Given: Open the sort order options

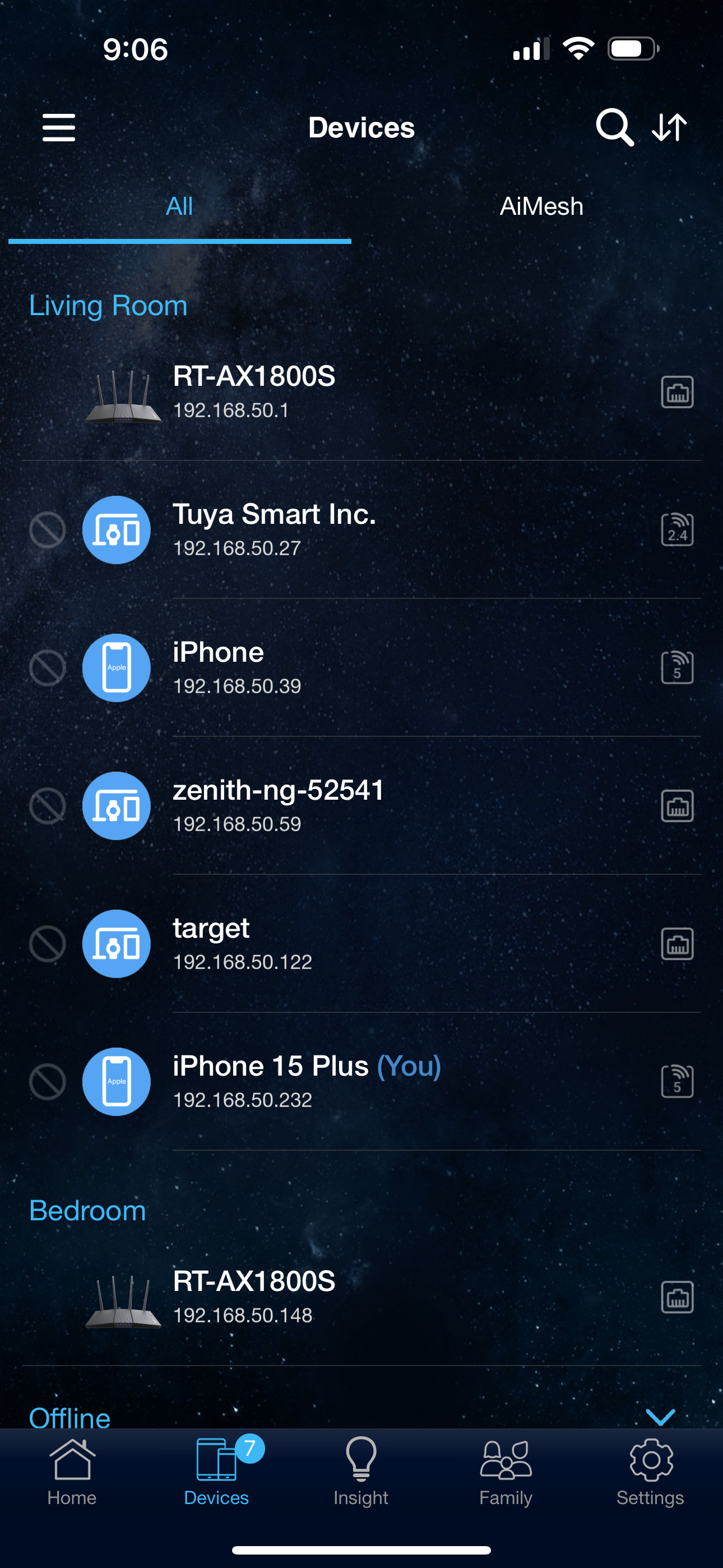Looking at the screenshot, I should pos(669,127).
